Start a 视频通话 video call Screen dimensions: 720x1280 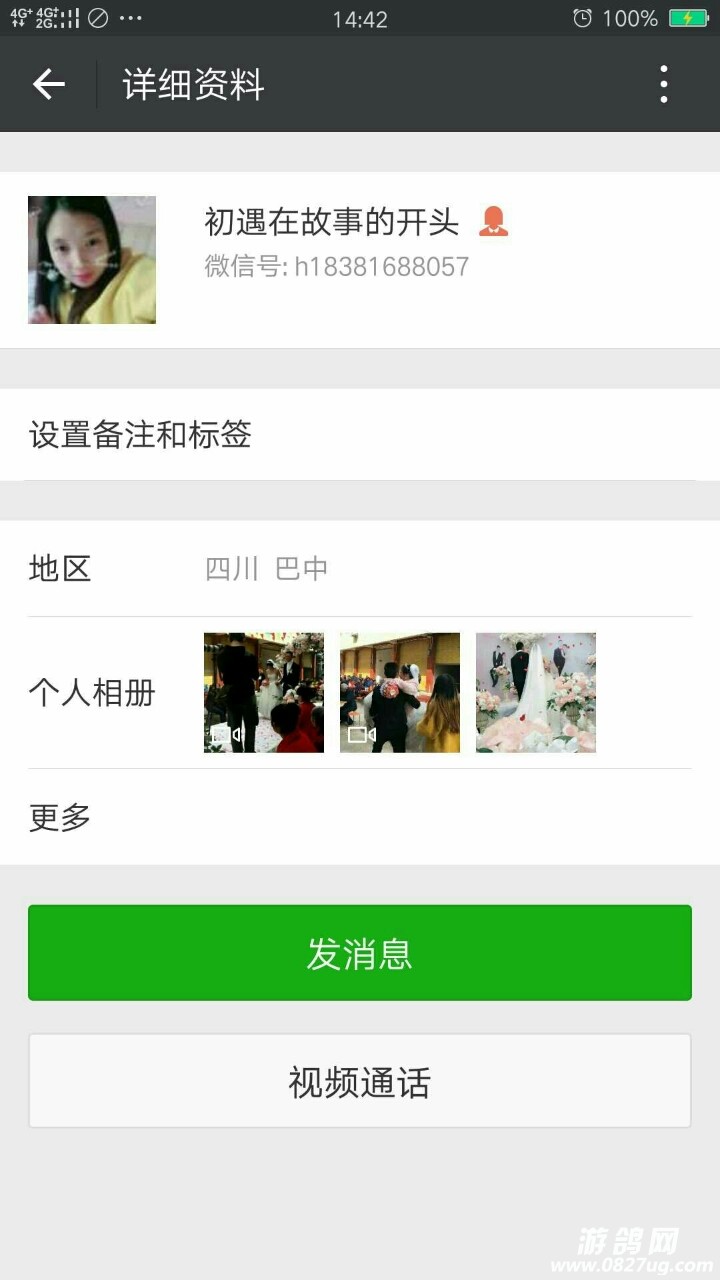coord(360,1082)
